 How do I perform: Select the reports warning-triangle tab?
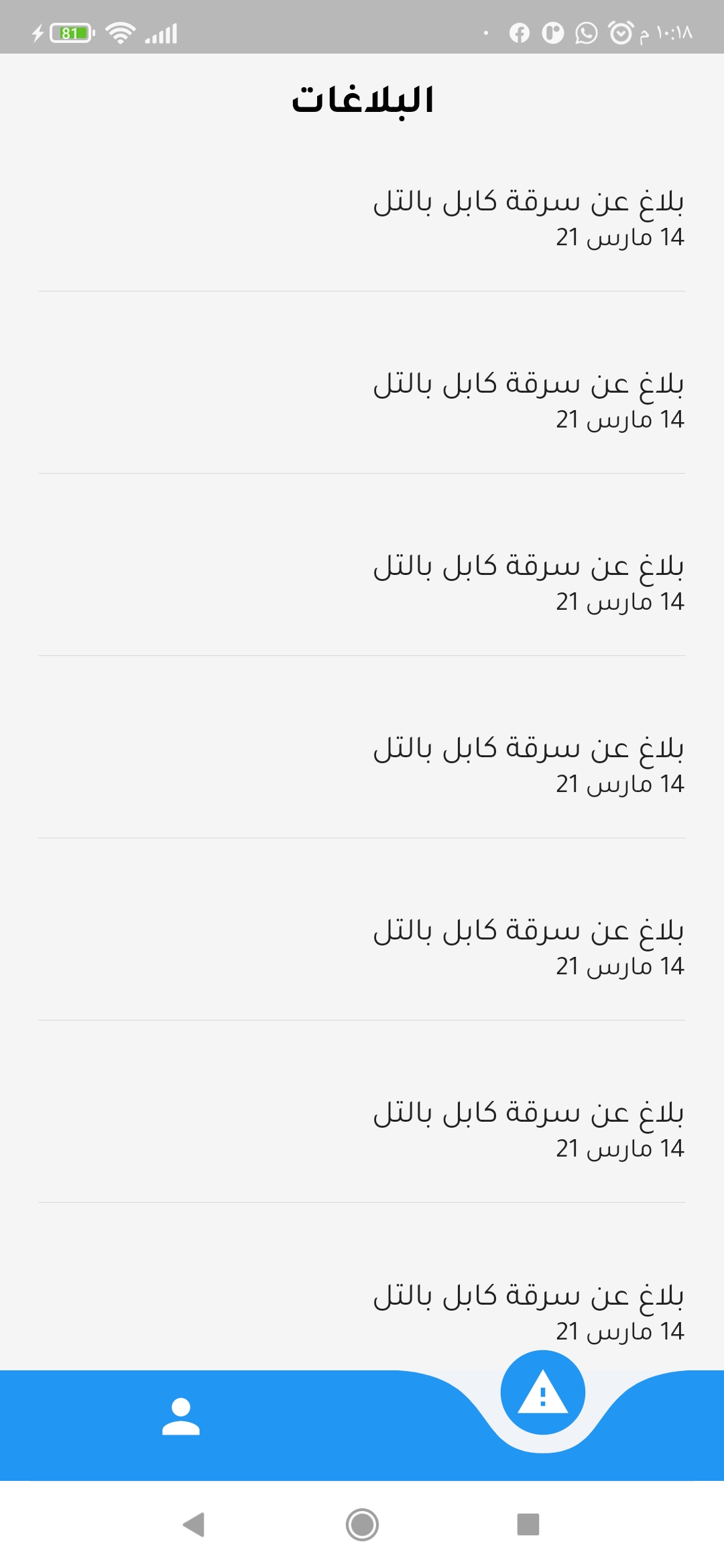[542, 1394]
